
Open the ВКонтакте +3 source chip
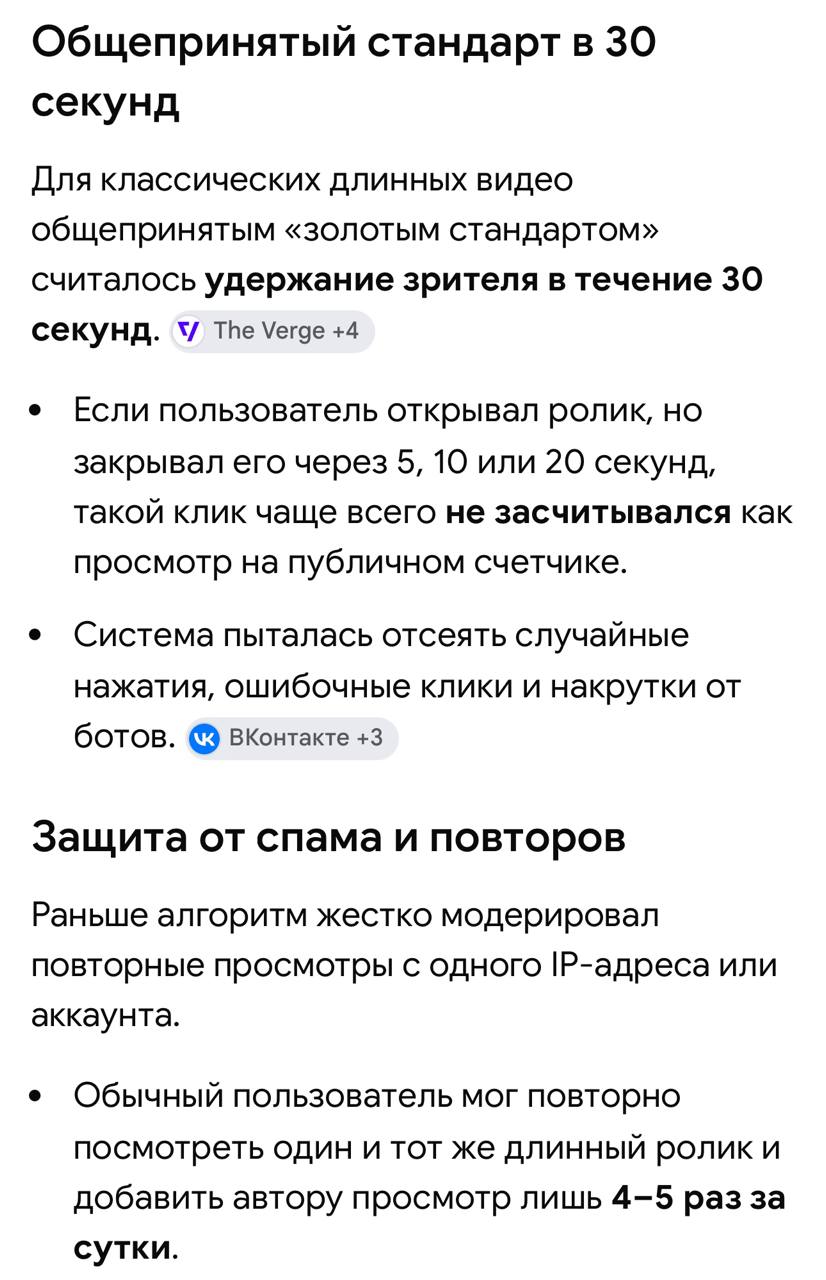(291, 739)
